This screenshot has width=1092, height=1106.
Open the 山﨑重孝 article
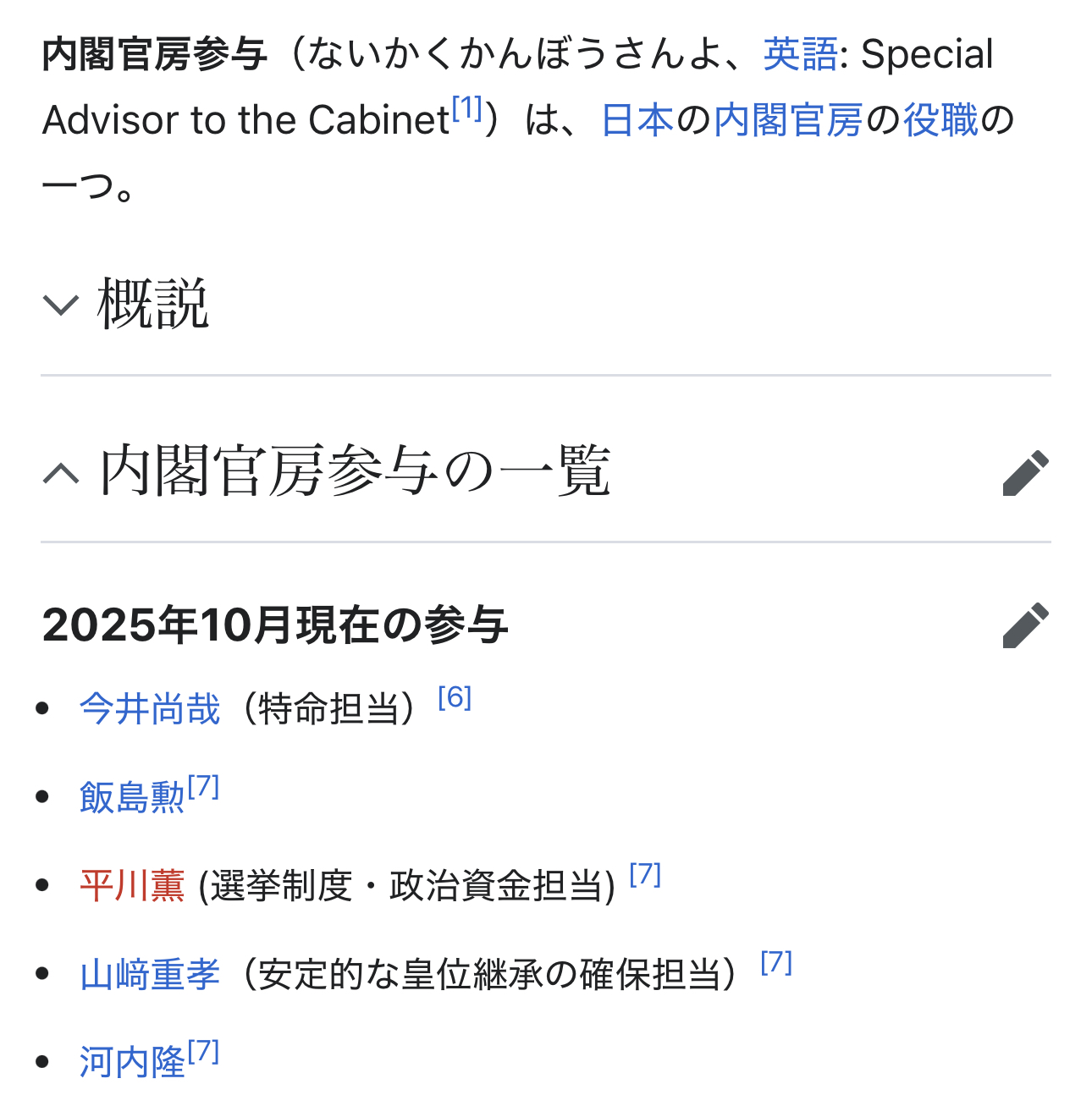(150, 975)
